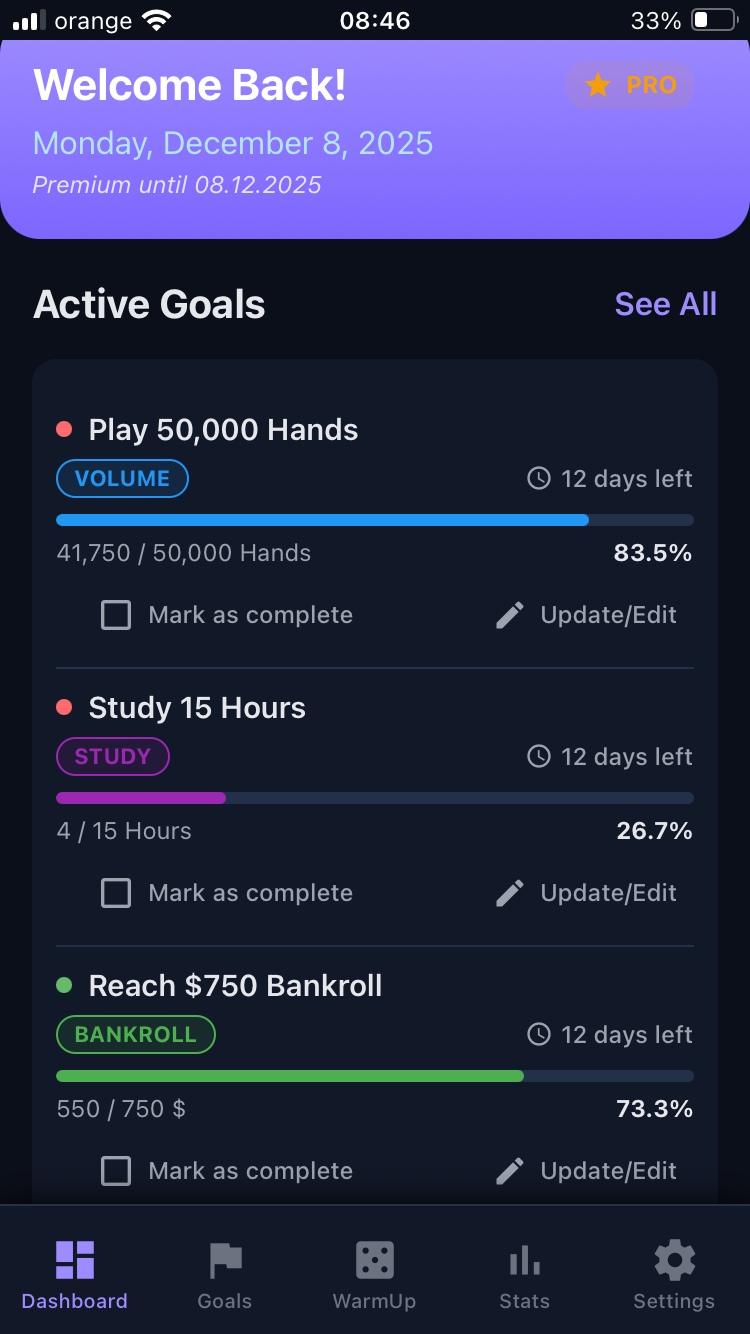The image size is (750, 1334).
Task: Click the Bankroll goal progress bar
Action: coord(374,1075)
